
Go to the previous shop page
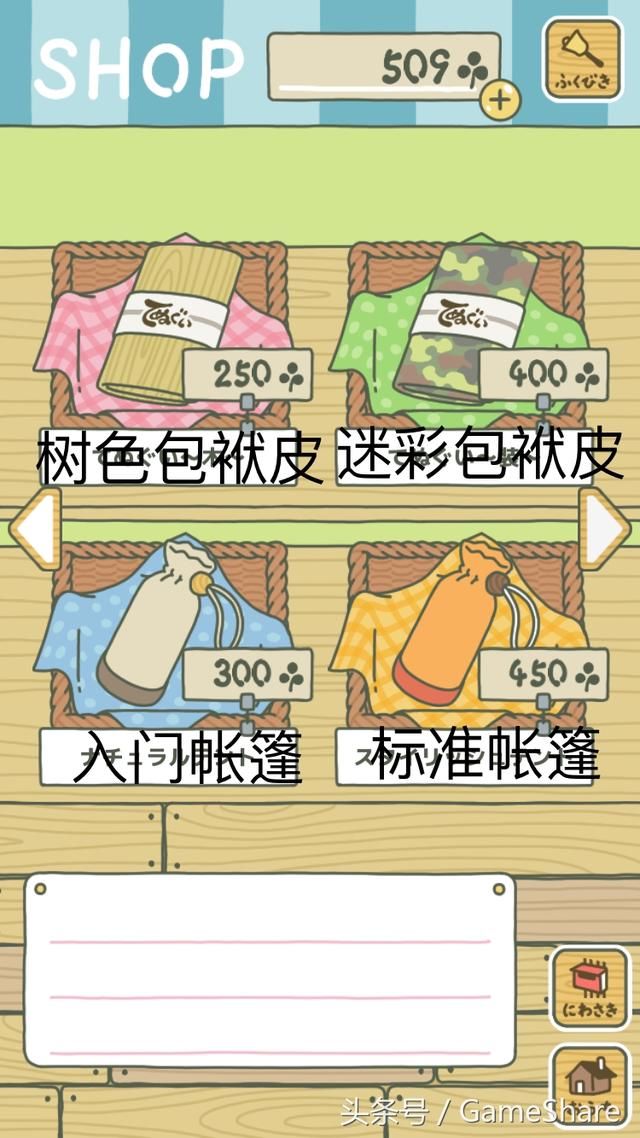[35, 527]
